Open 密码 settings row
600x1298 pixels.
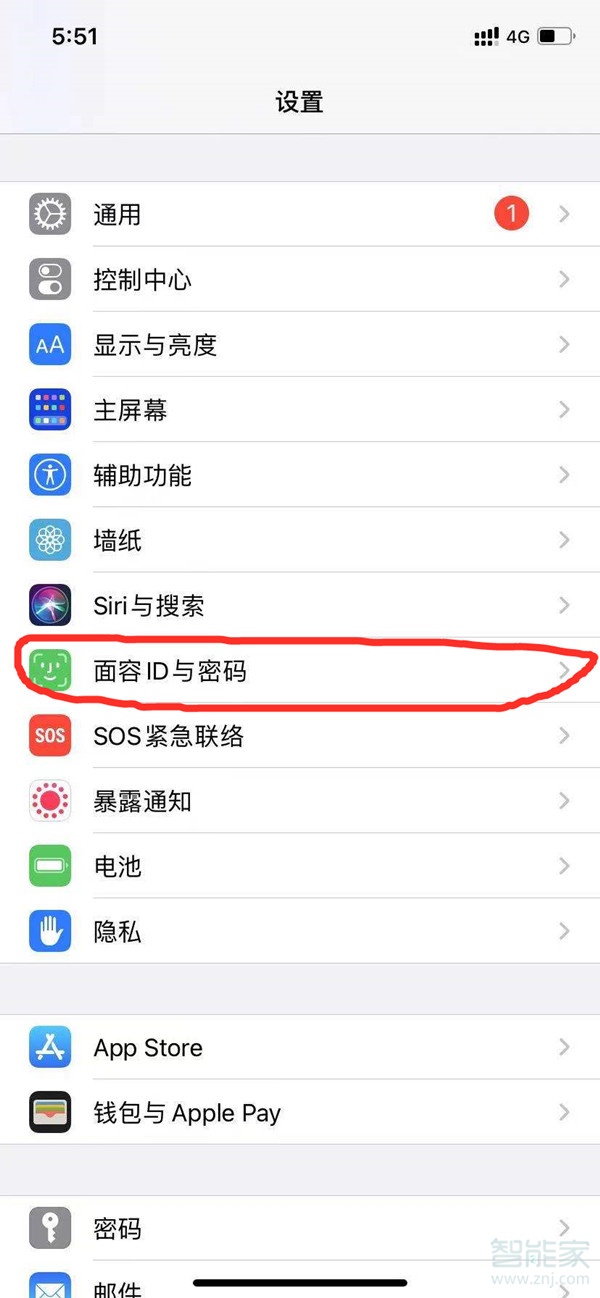(x=300, y=1228)
